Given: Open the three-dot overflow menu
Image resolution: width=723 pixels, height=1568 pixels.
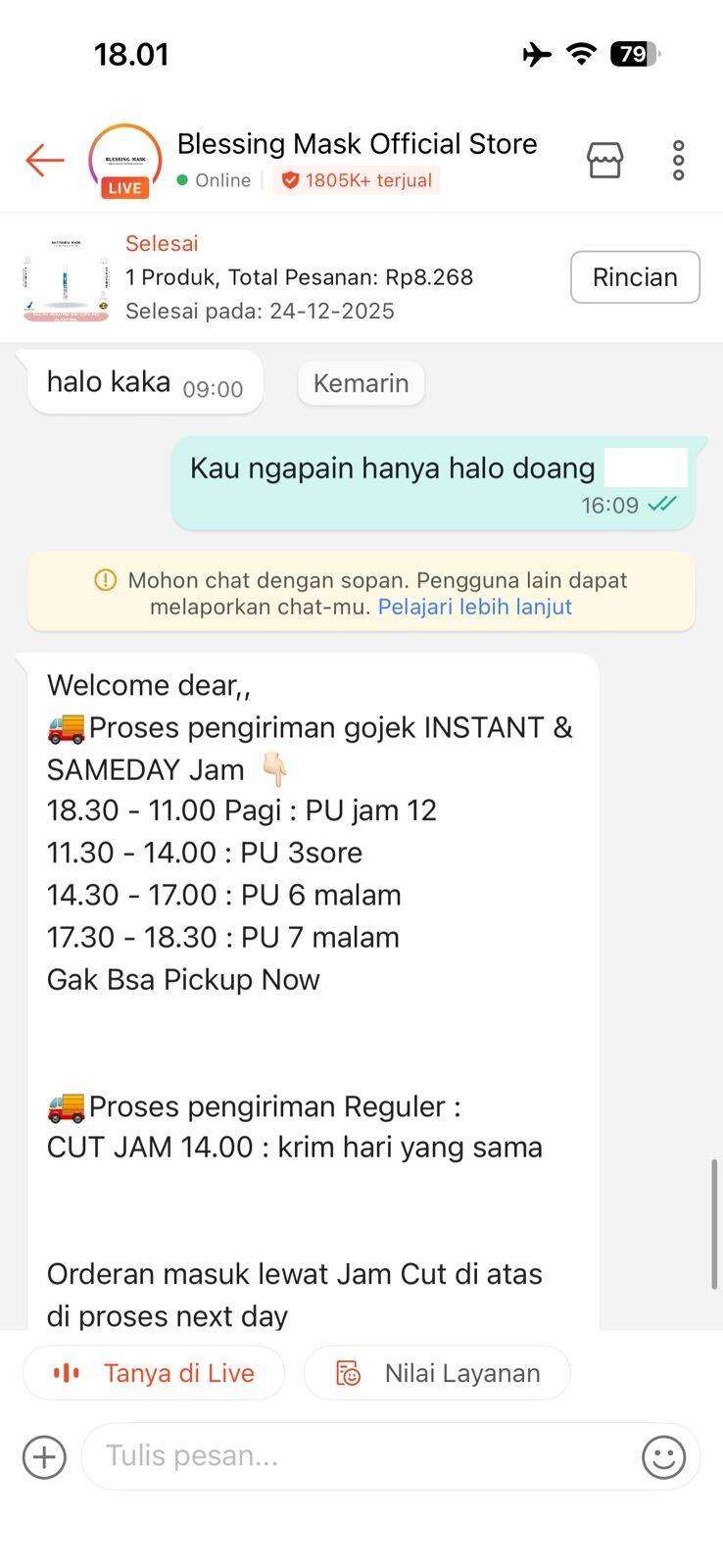Looking at the screenshot, I should (678, 160).
